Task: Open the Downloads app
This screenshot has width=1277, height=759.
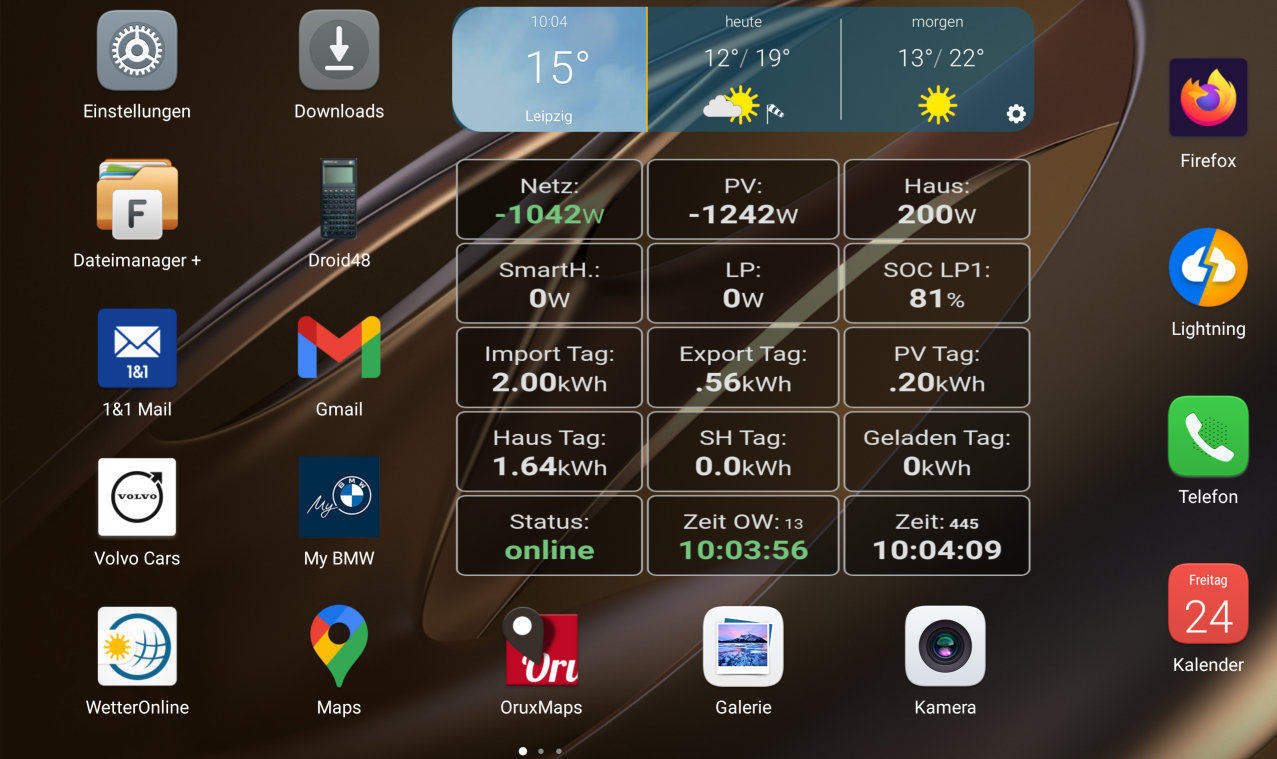Action: click(339, 51)
